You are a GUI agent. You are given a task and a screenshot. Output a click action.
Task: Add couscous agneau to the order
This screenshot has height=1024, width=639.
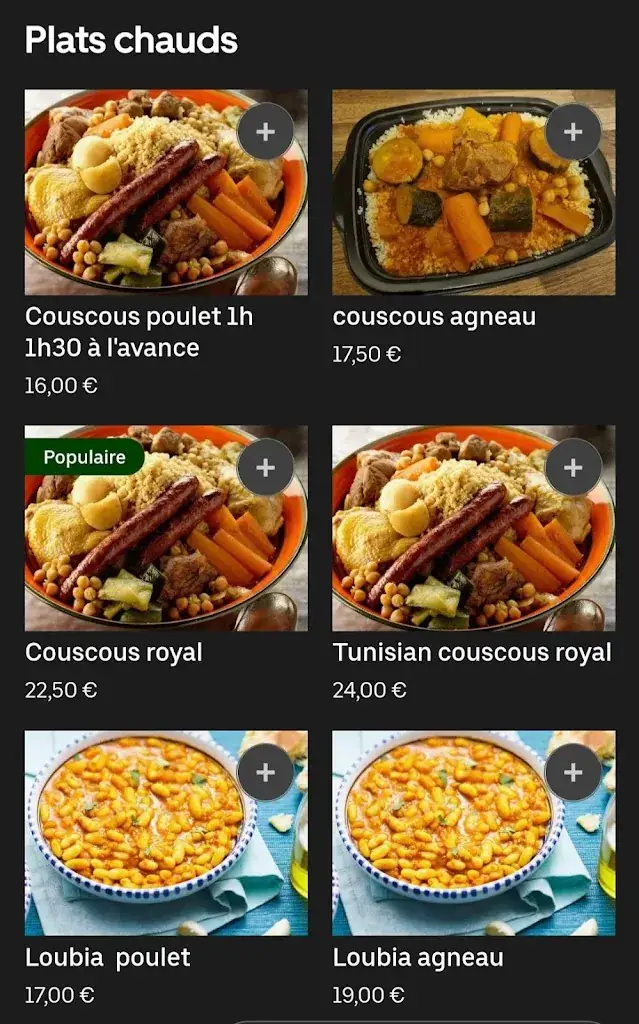coord(573,132)
